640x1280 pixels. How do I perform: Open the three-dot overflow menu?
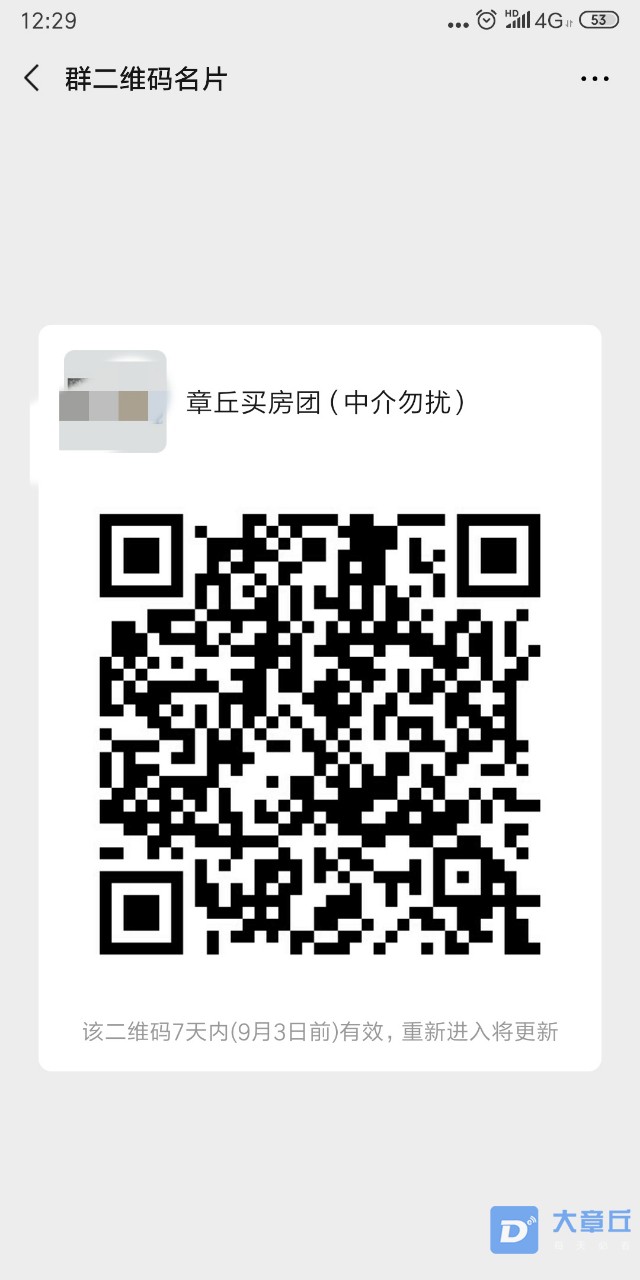tap(594, 79)
